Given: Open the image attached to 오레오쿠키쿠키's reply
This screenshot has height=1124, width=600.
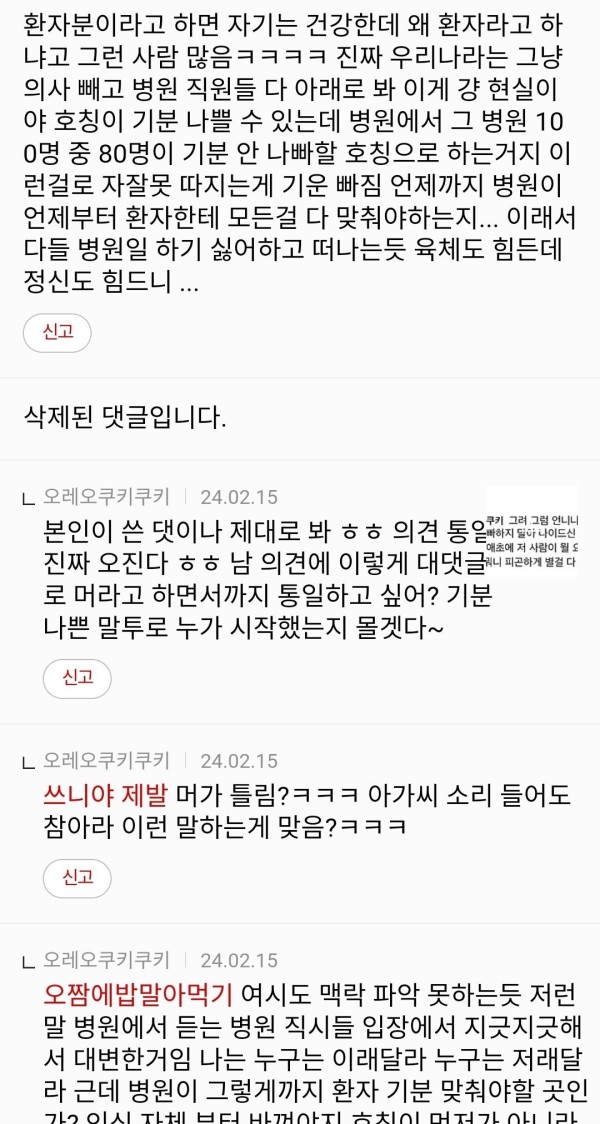Looking at the screenshot, I should tap(530, 532).
